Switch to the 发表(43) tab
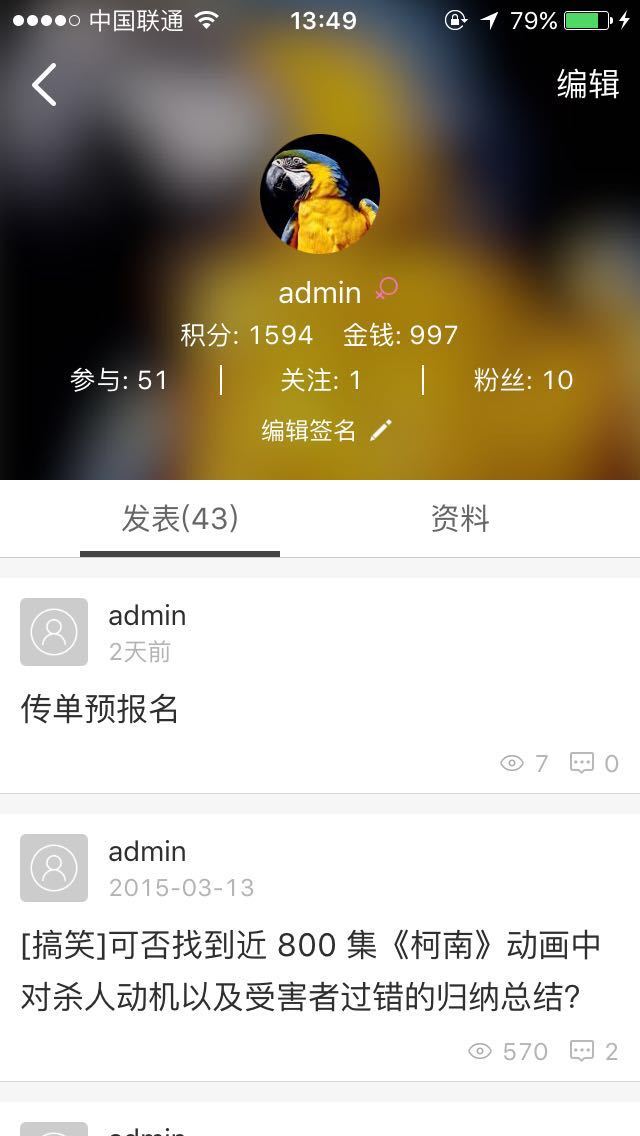 180,519
